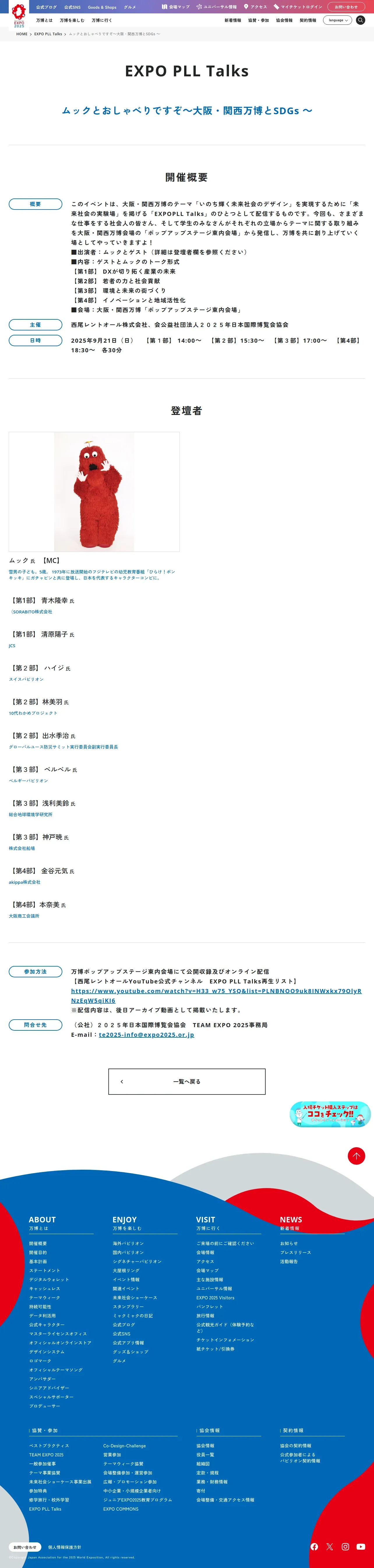Viewport: 374px width, 1568px height.
Task: Open the 万博を楽しむ menu
Action: coord(72,20)
